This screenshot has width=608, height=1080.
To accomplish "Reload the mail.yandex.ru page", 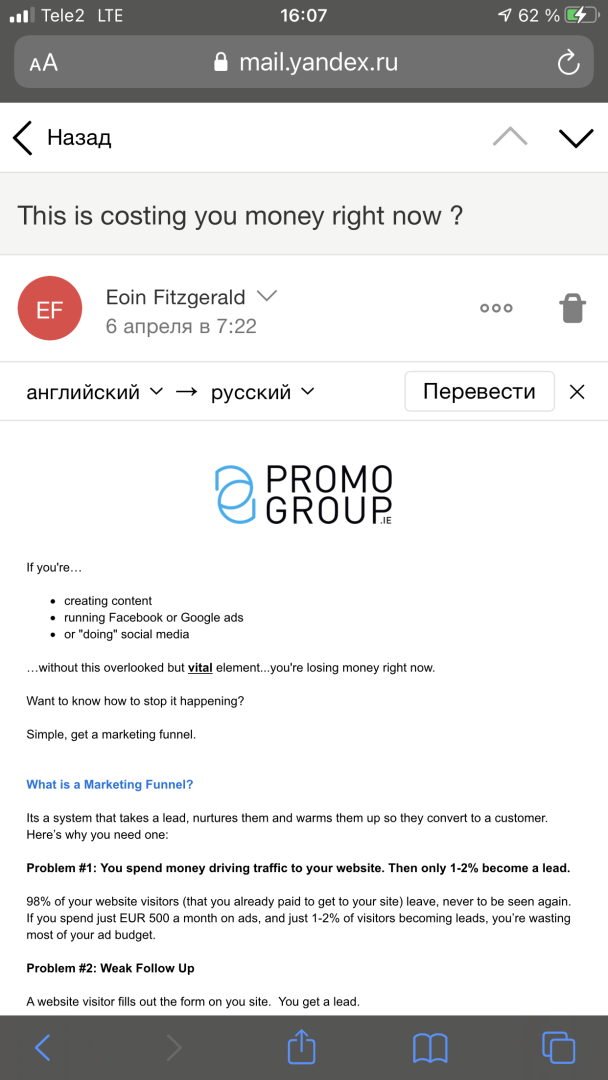I will point(568,63).
